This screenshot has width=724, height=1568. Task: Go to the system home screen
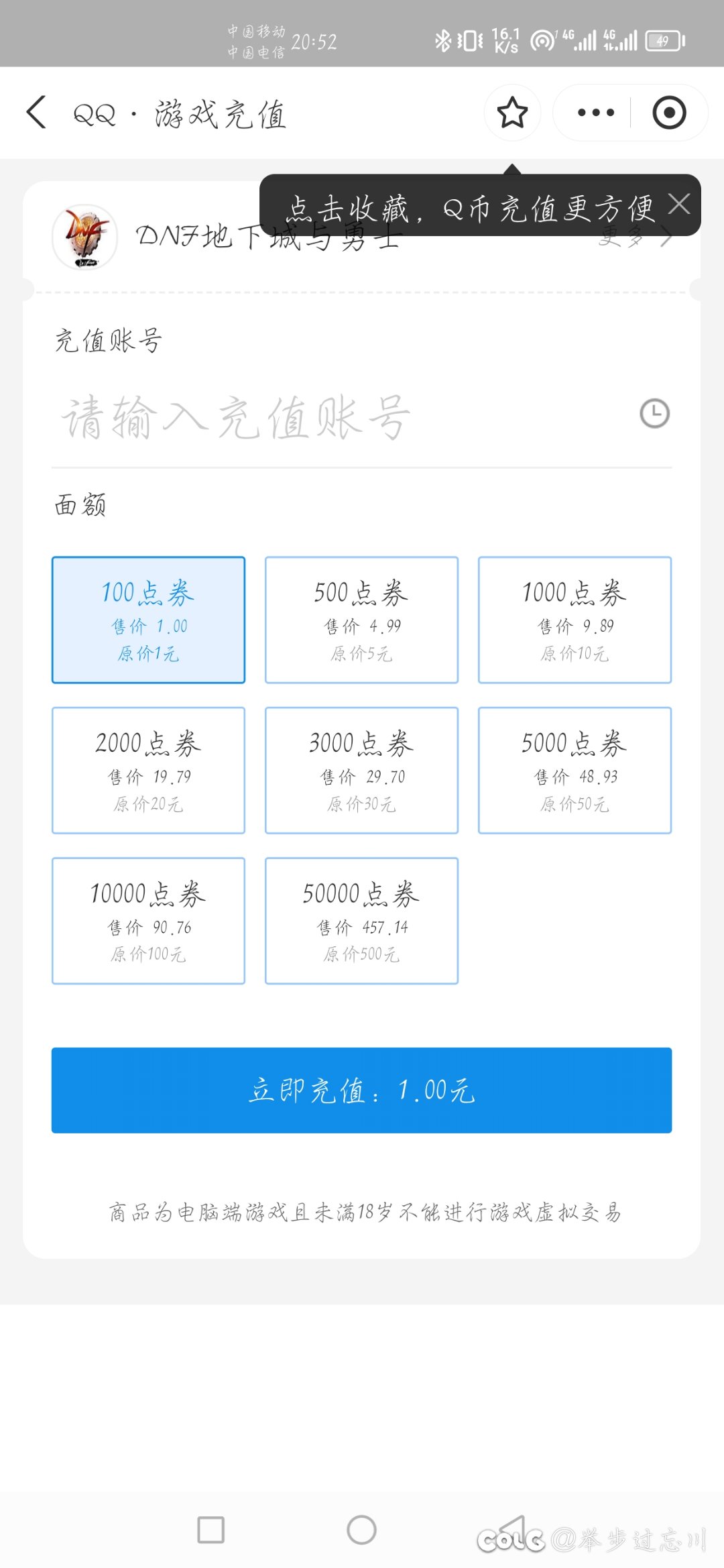361,1530
